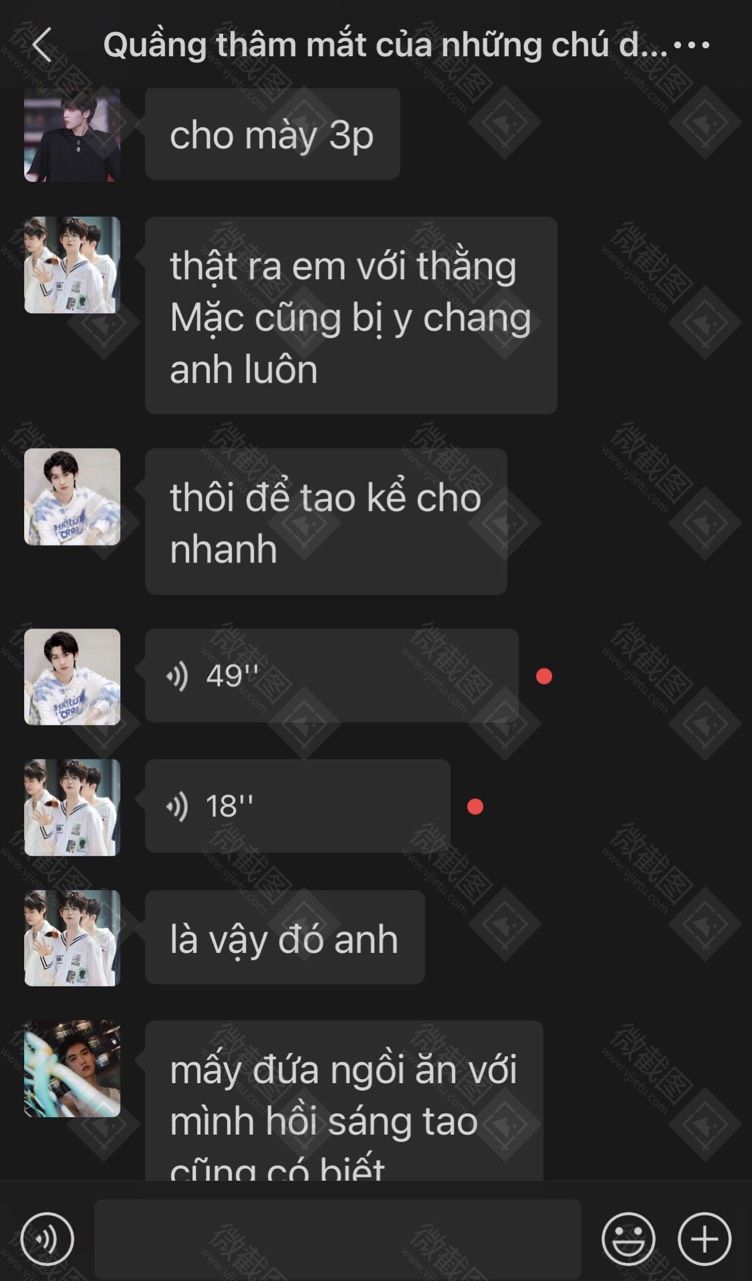The image size is (752, 1281).
Task: Play the 49-second voice message
Action: point(330,676)
